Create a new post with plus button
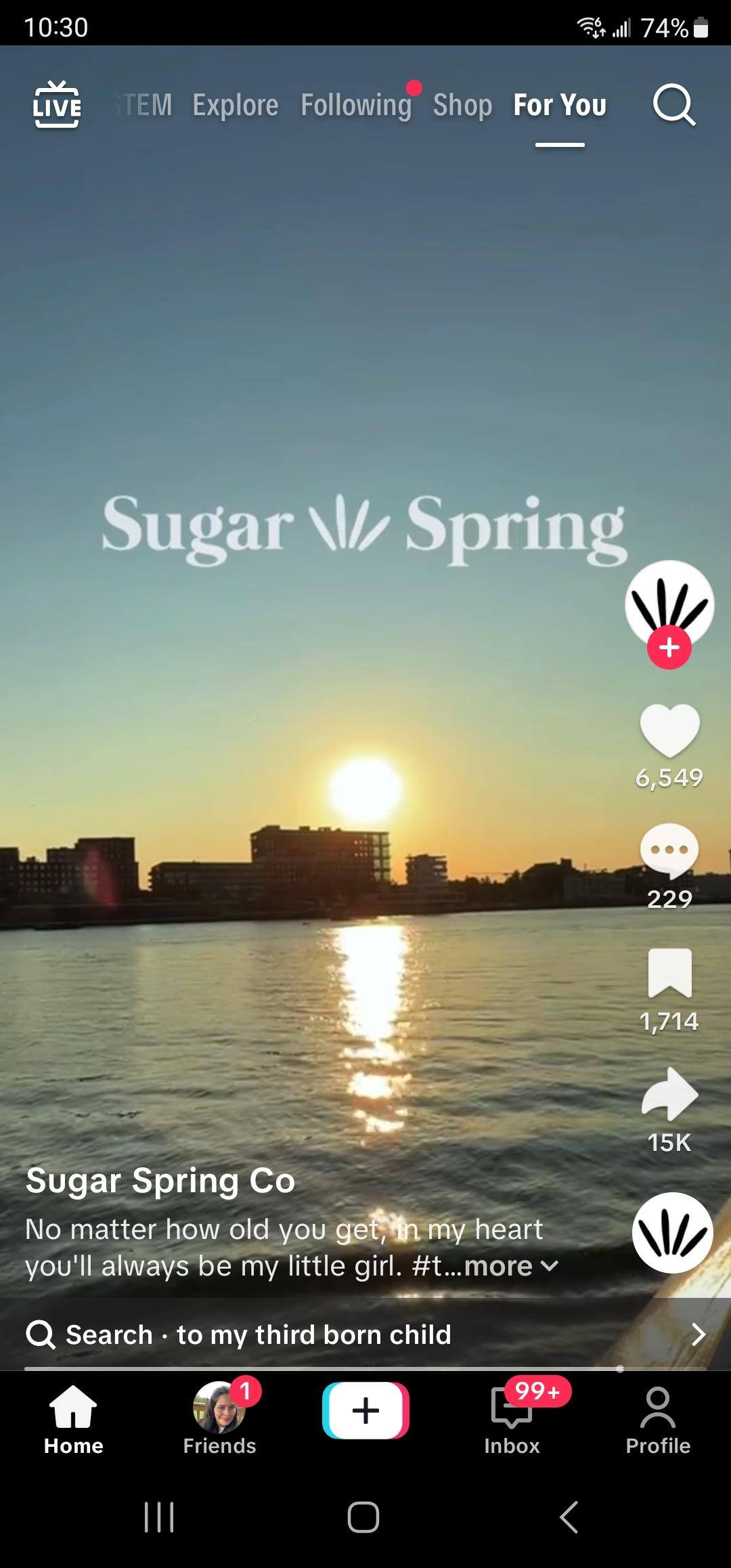 [365, 1410]
